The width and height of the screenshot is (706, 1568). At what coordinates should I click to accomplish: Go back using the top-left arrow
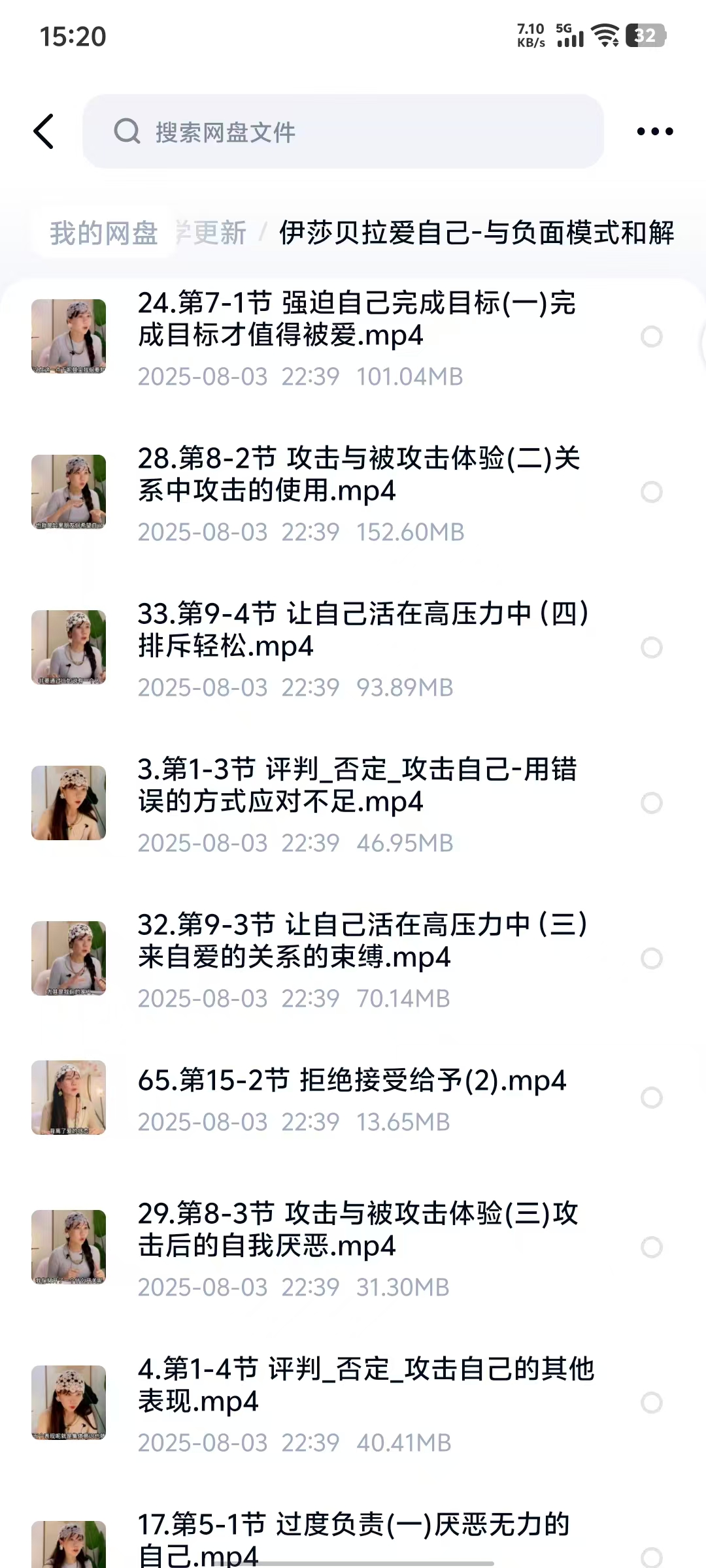click(44, 131)
